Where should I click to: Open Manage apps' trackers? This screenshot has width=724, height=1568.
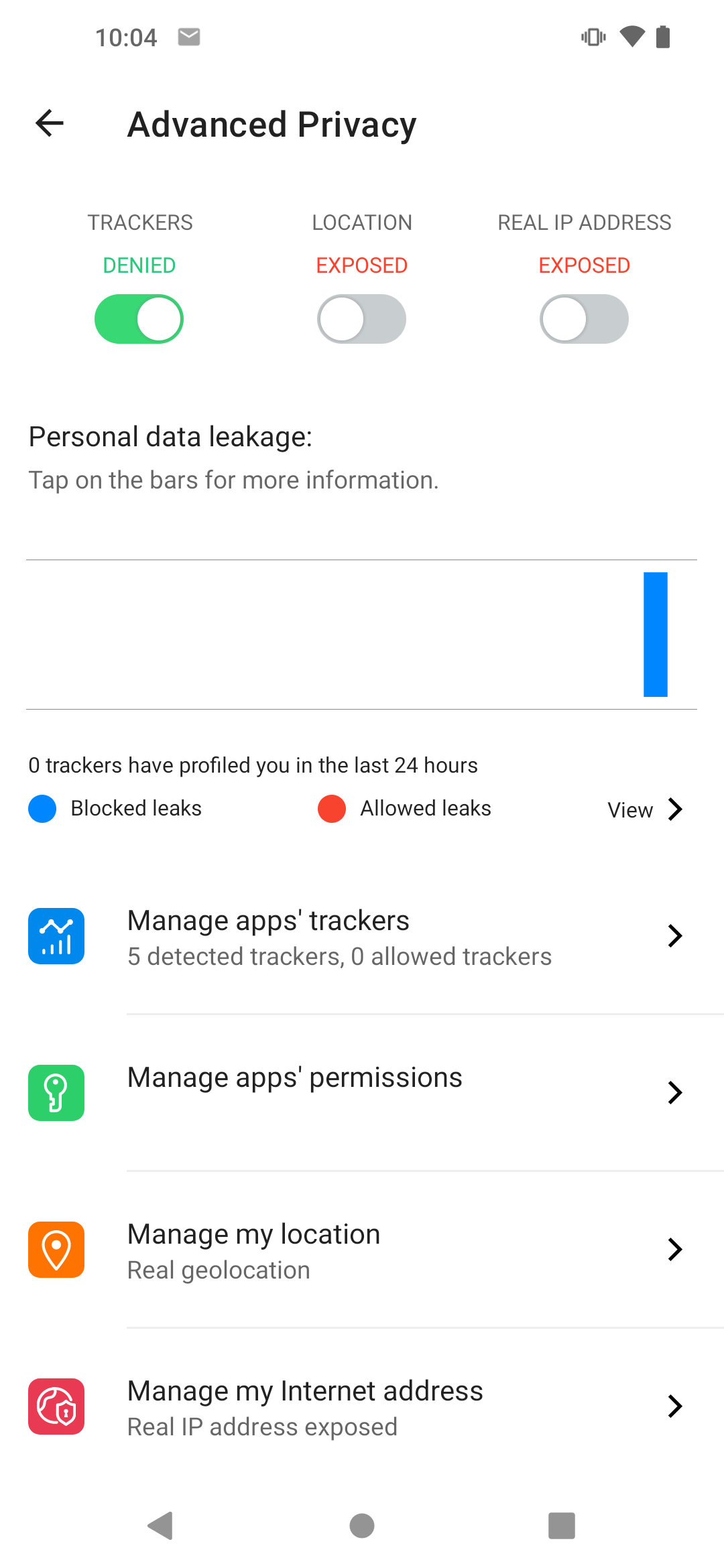coord(362,936)
